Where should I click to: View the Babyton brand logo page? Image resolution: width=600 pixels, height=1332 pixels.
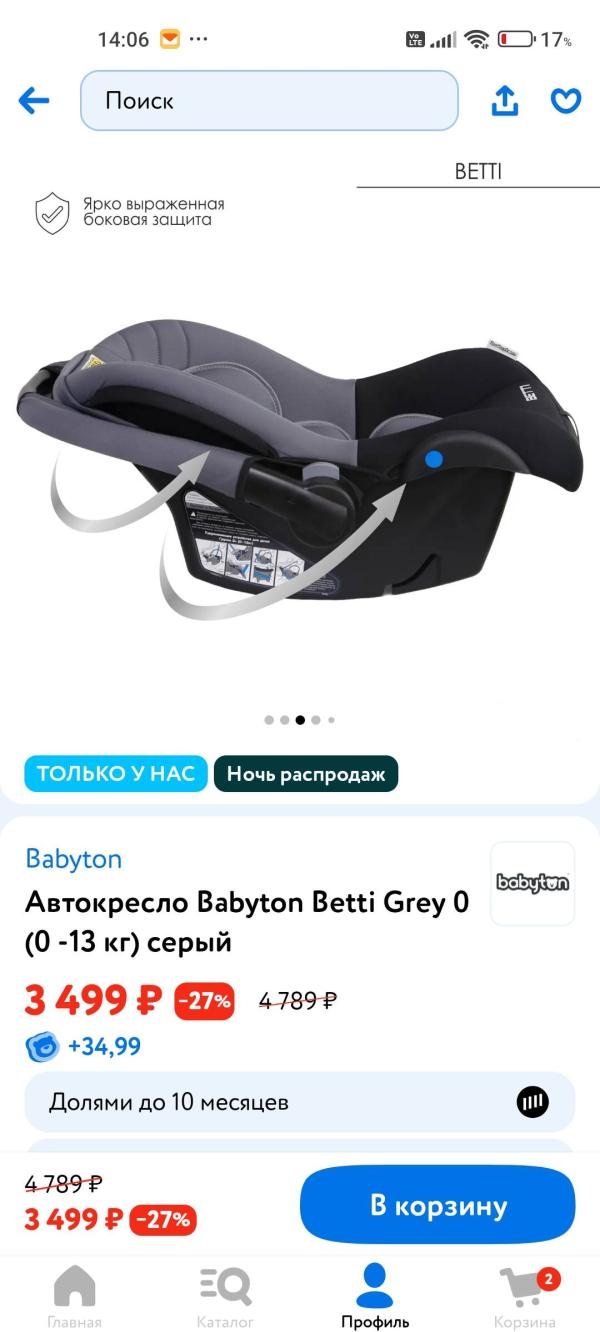click(532, 883)
